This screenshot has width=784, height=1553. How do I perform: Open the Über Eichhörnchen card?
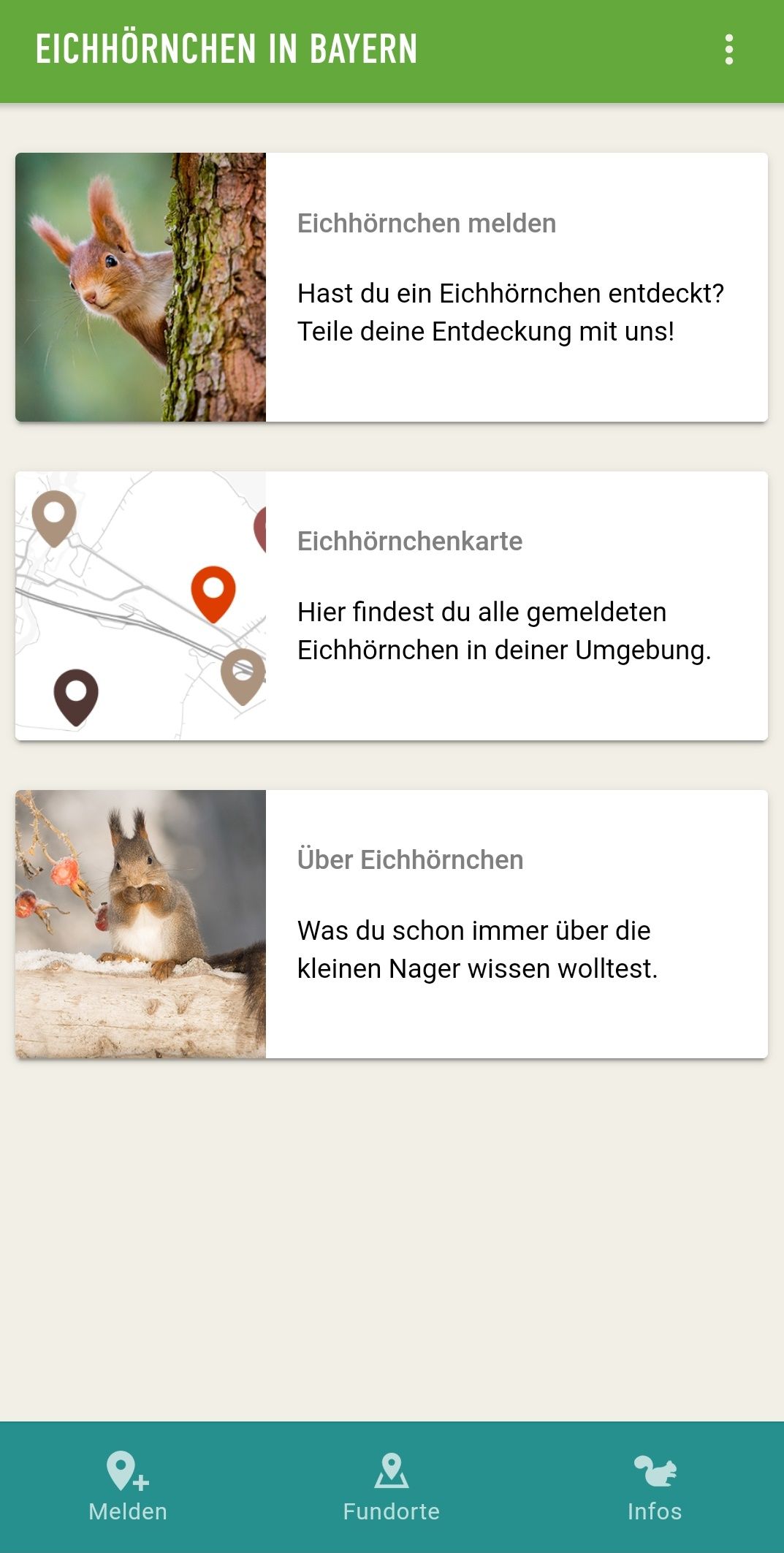coord(392,924)
